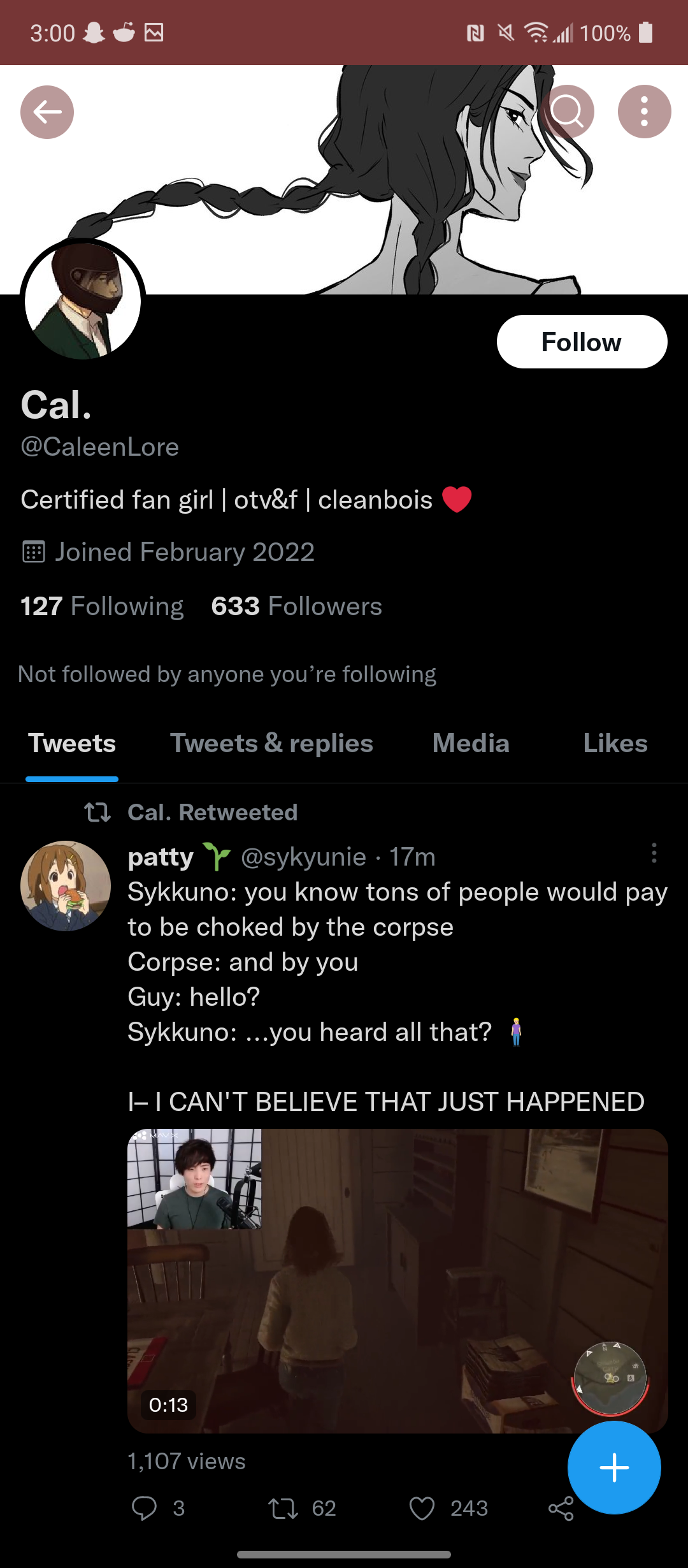
Task: Like patty's tweet
Action: (x=422, y=1509)
